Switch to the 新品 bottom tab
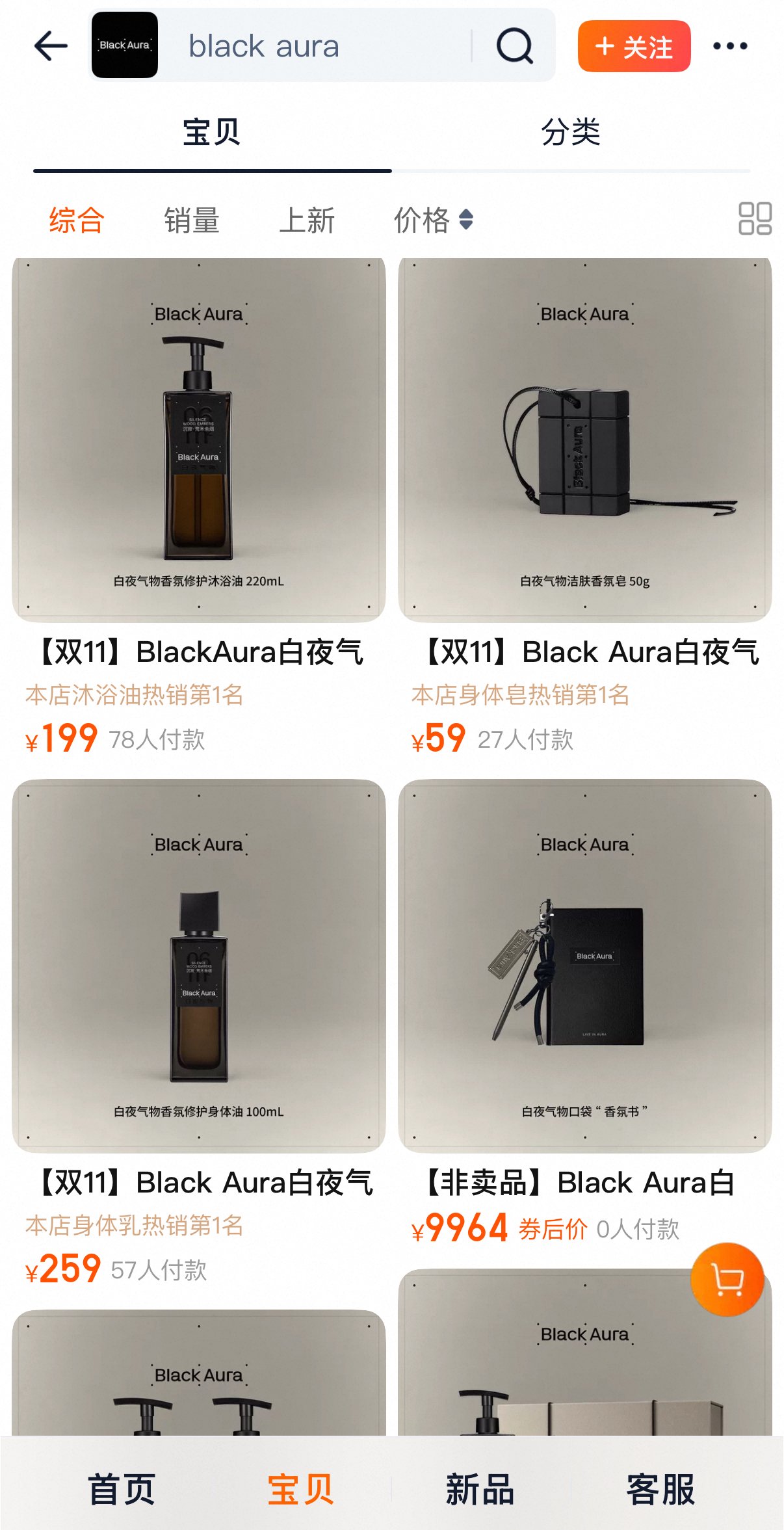784x1530 pixels. pos(480,1489)
